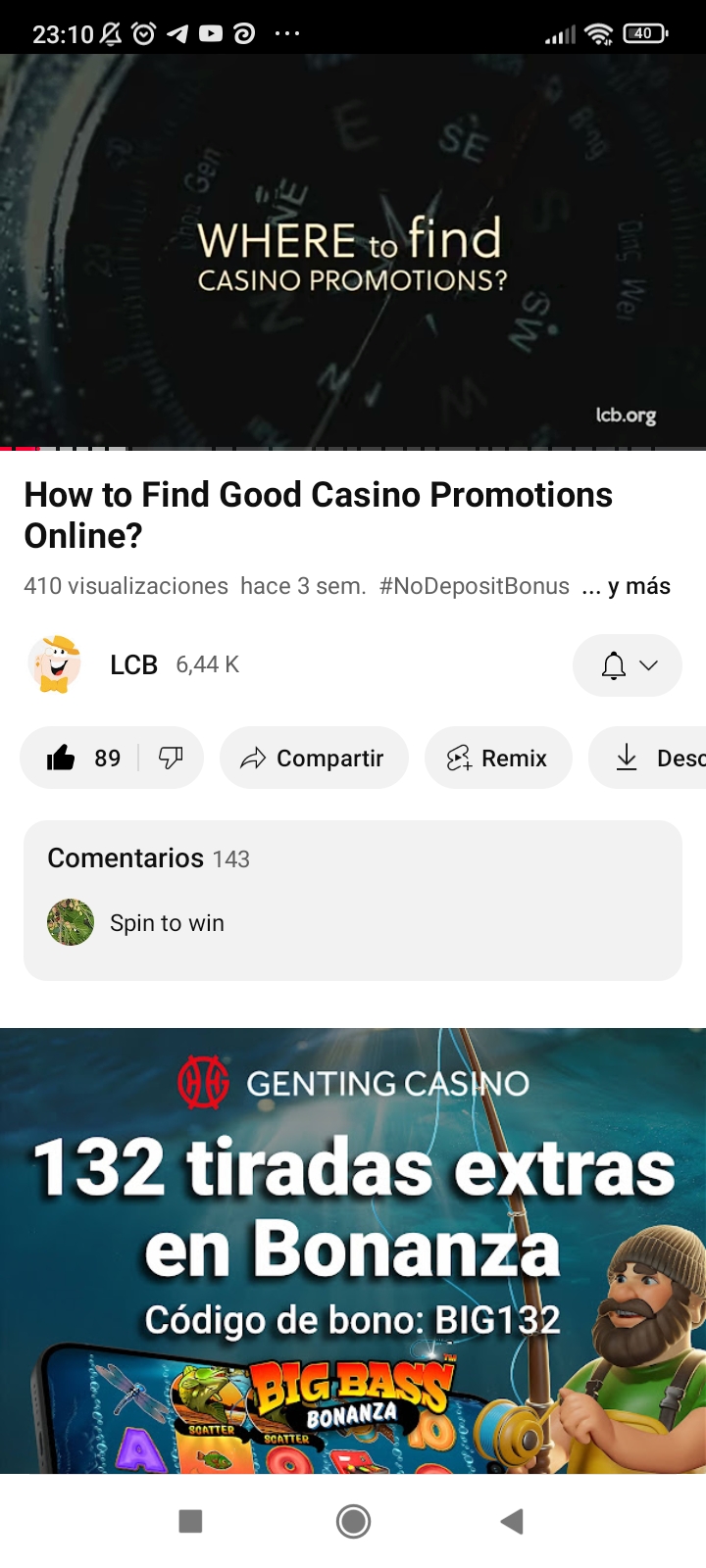The width and height of the screenshot is (706, 1568).
Task: Go back with system back button
Action: 512,1521
